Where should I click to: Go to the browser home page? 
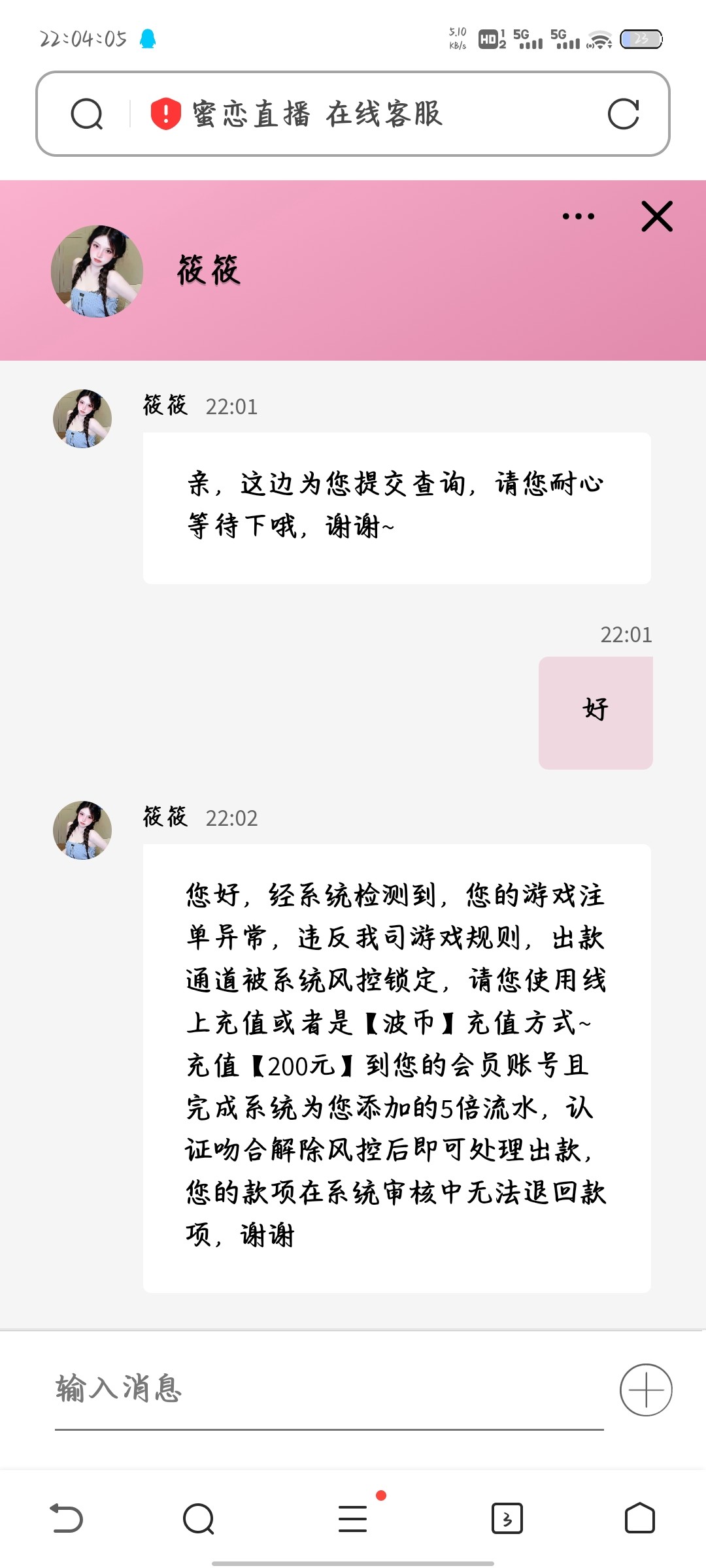tap(639, 1518)
